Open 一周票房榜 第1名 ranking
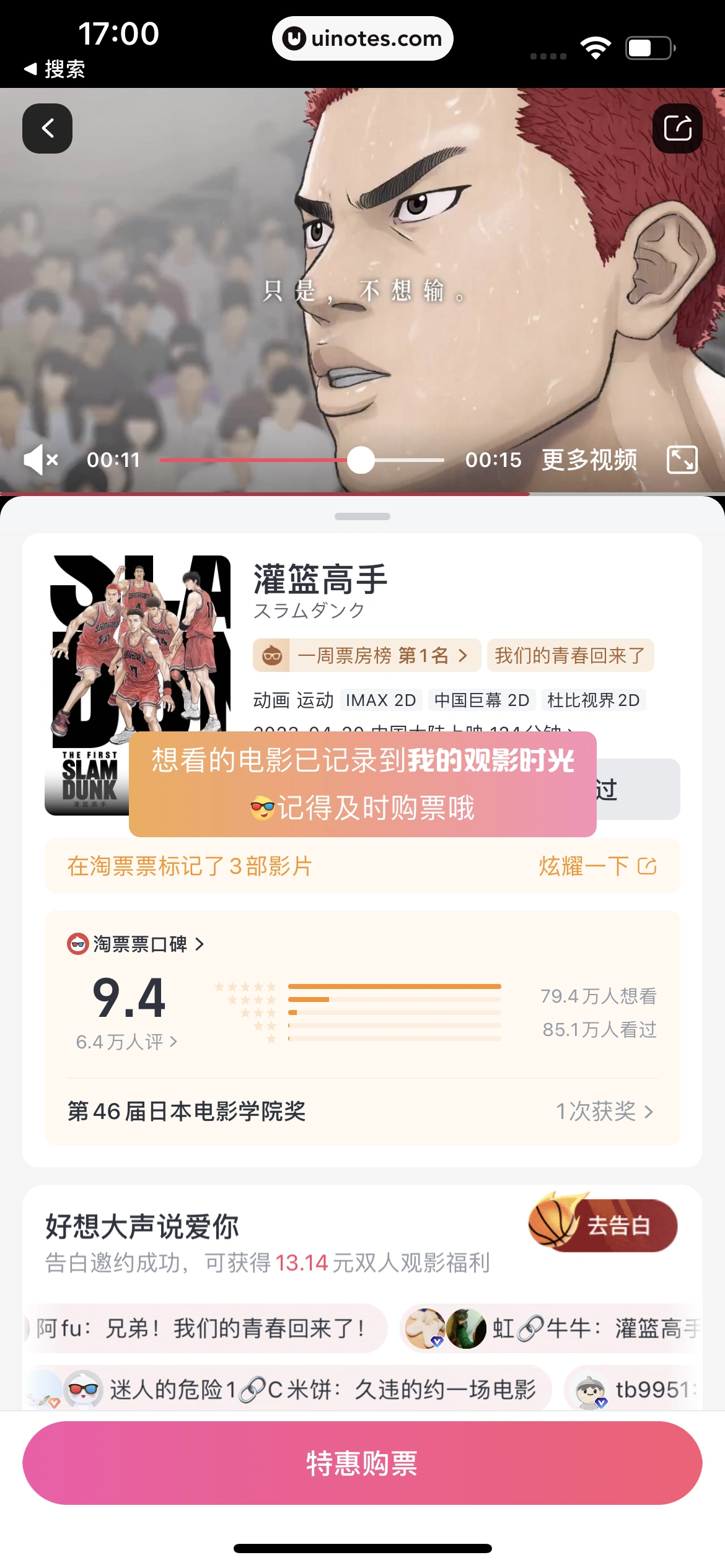This screenshot has height=1568, width=725. pos(367,655)
